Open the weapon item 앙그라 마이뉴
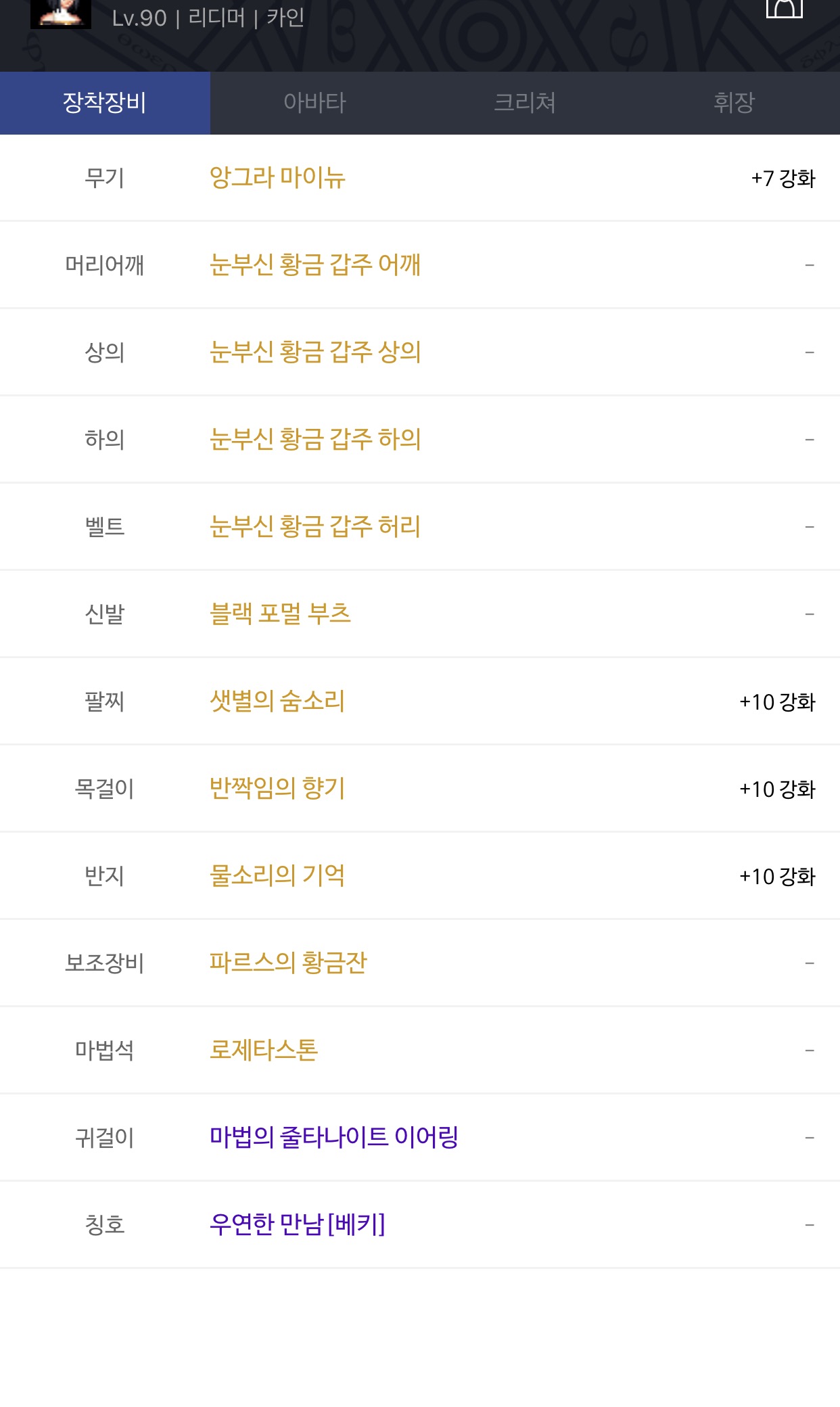The height and width of the screenshot is (1407, 840). [x=277, y=177]
